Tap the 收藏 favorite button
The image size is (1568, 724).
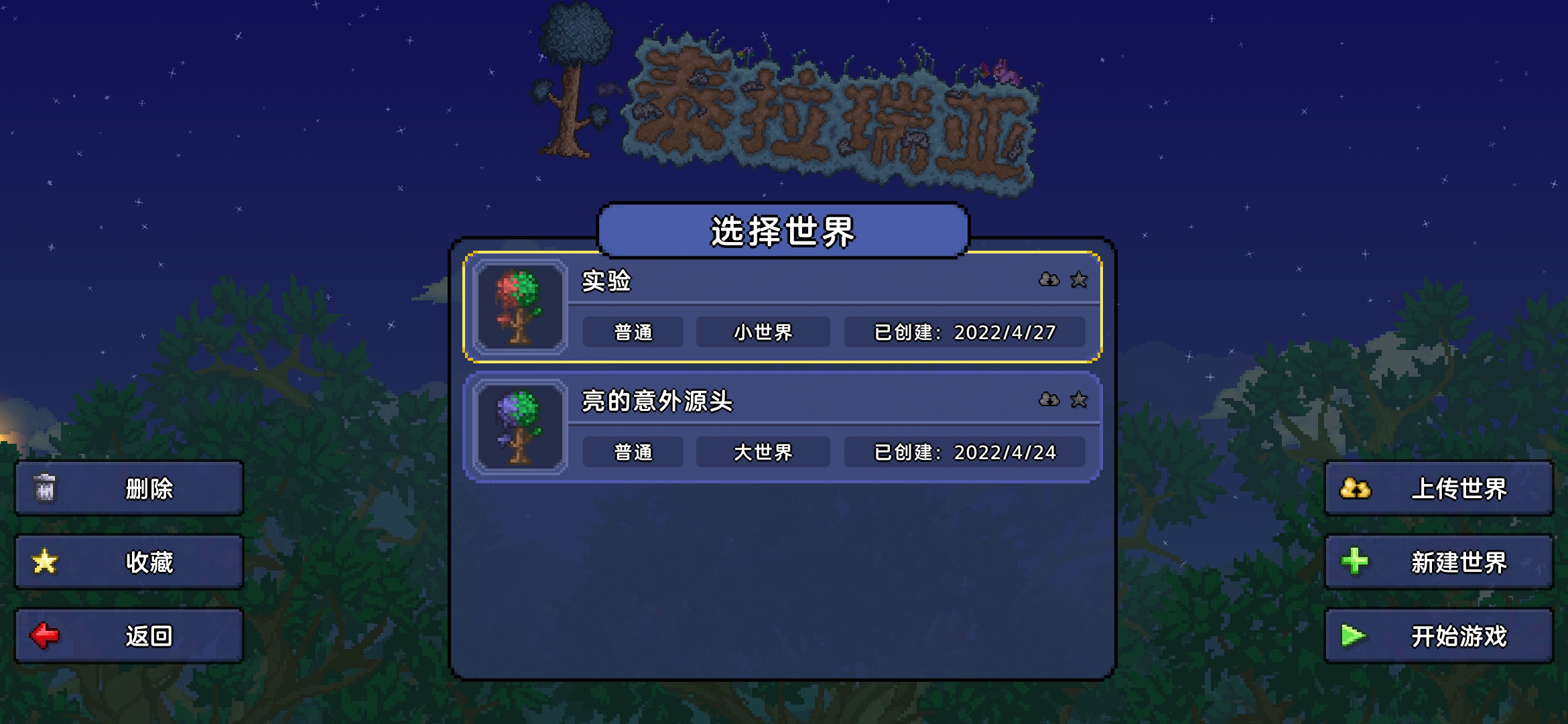[x=129, y=562]
